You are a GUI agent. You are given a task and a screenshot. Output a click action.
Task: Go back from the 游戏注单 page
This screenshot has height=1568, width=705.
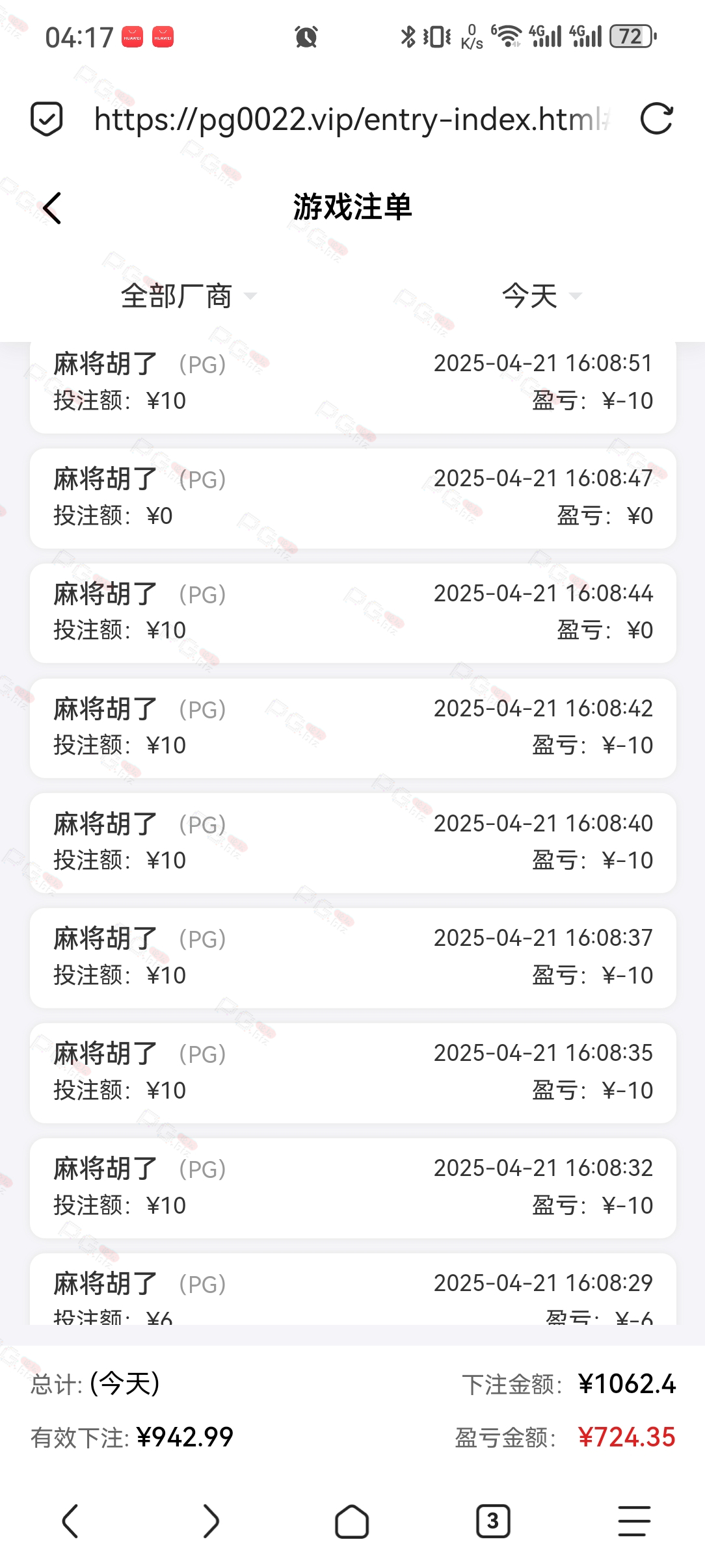tap(53, 208)
